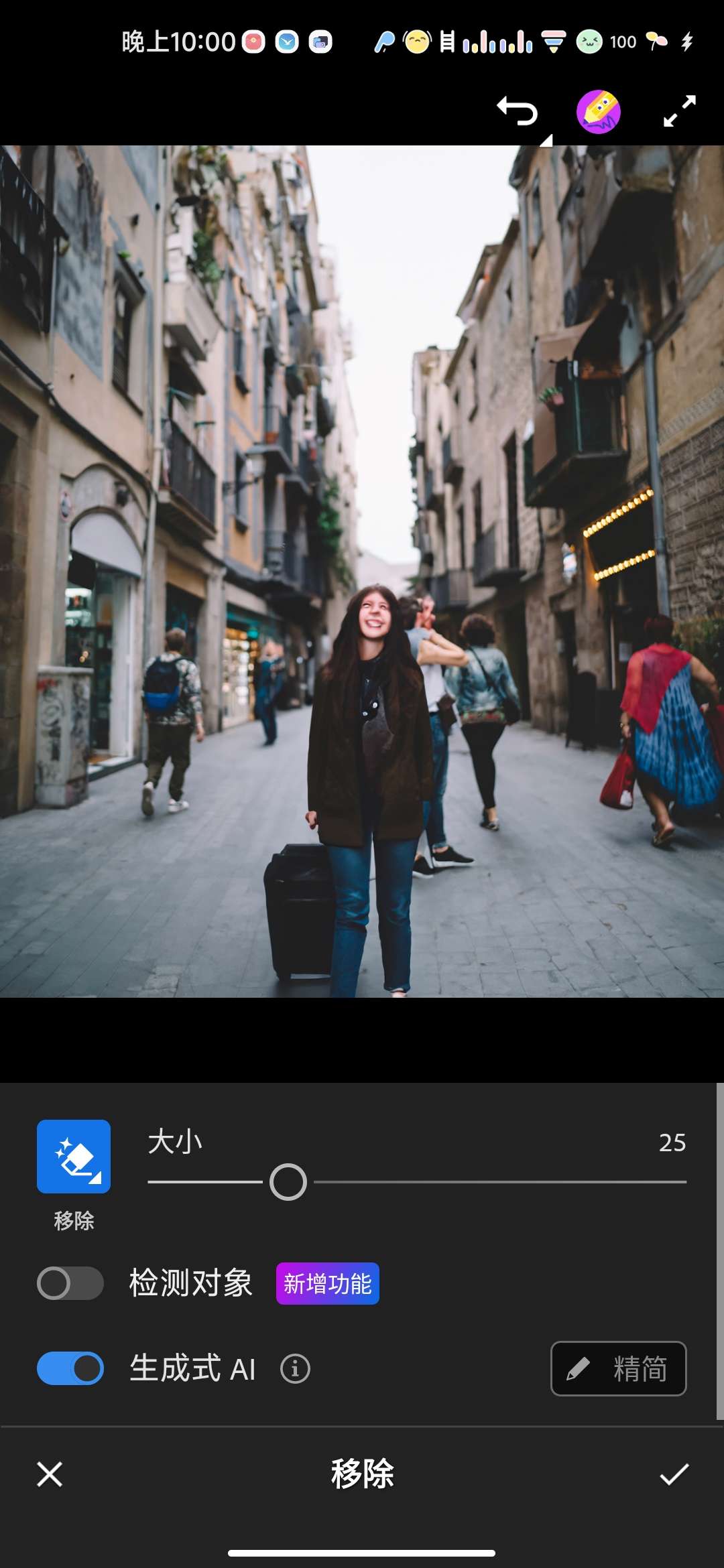The image size is (724, 1568).
Task: Cancel the 移除 edit with X
Action: [x=50, y=1474]
